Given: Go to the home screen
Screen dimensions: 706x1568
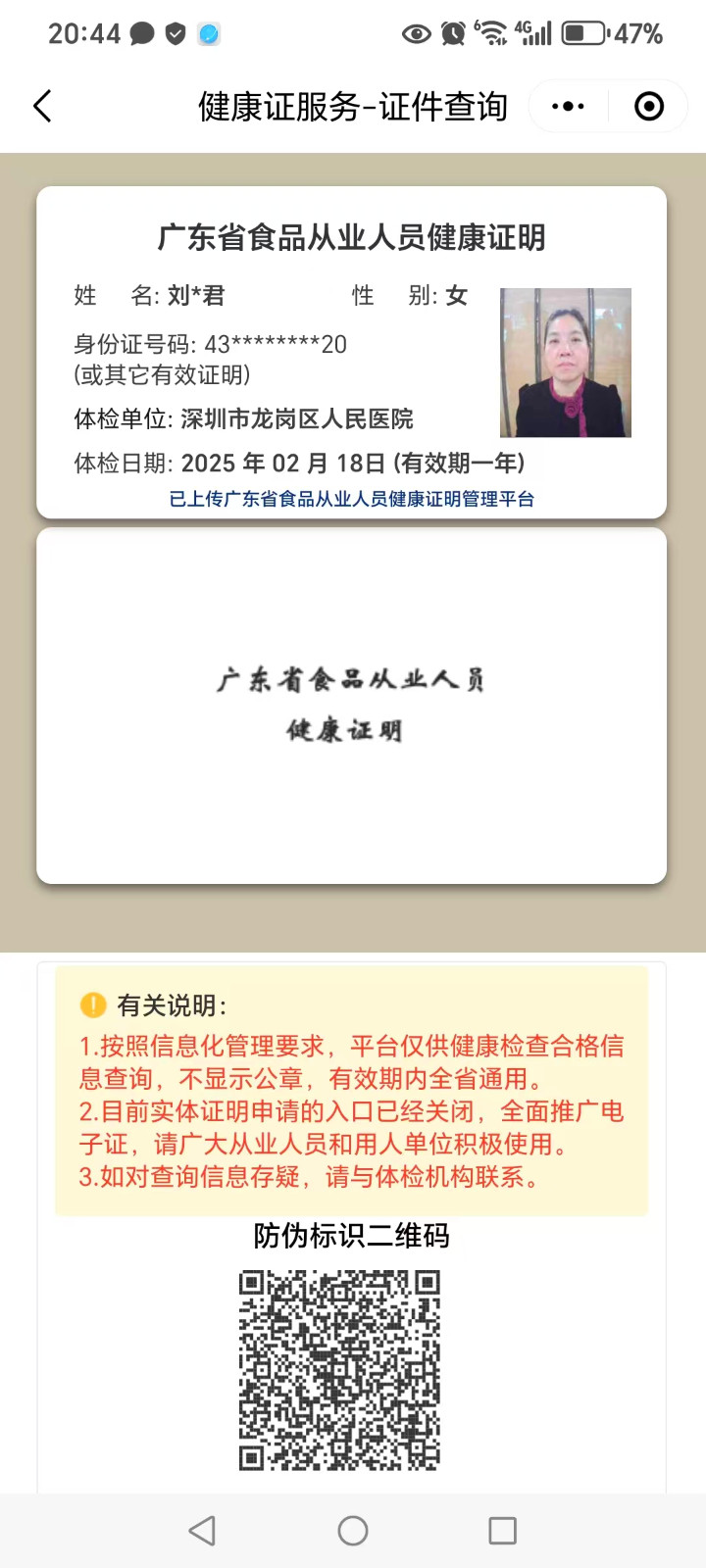Looking at the screenshot, I should click(x=353, y=1531).
